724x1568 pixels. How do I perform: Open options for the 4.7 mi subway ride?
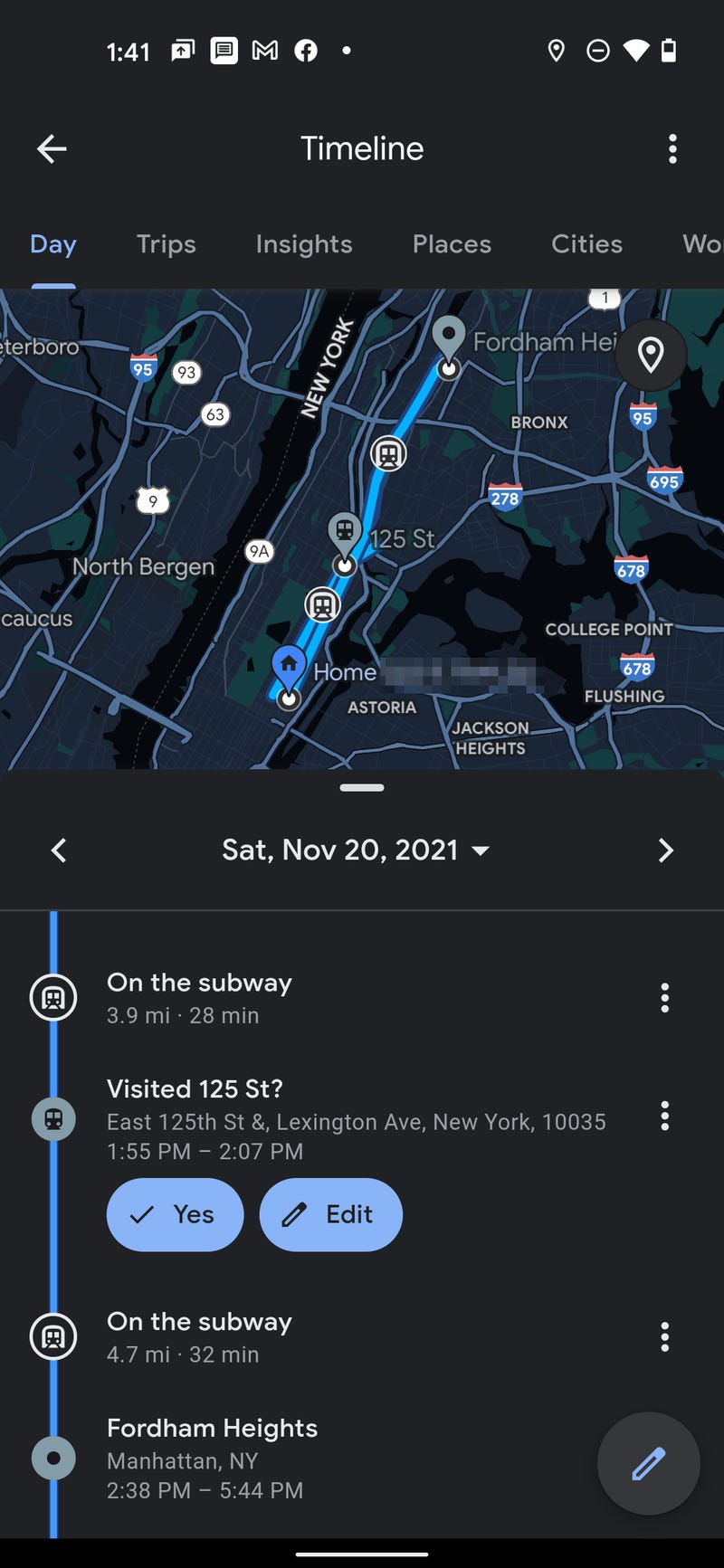pos(664,1336)
